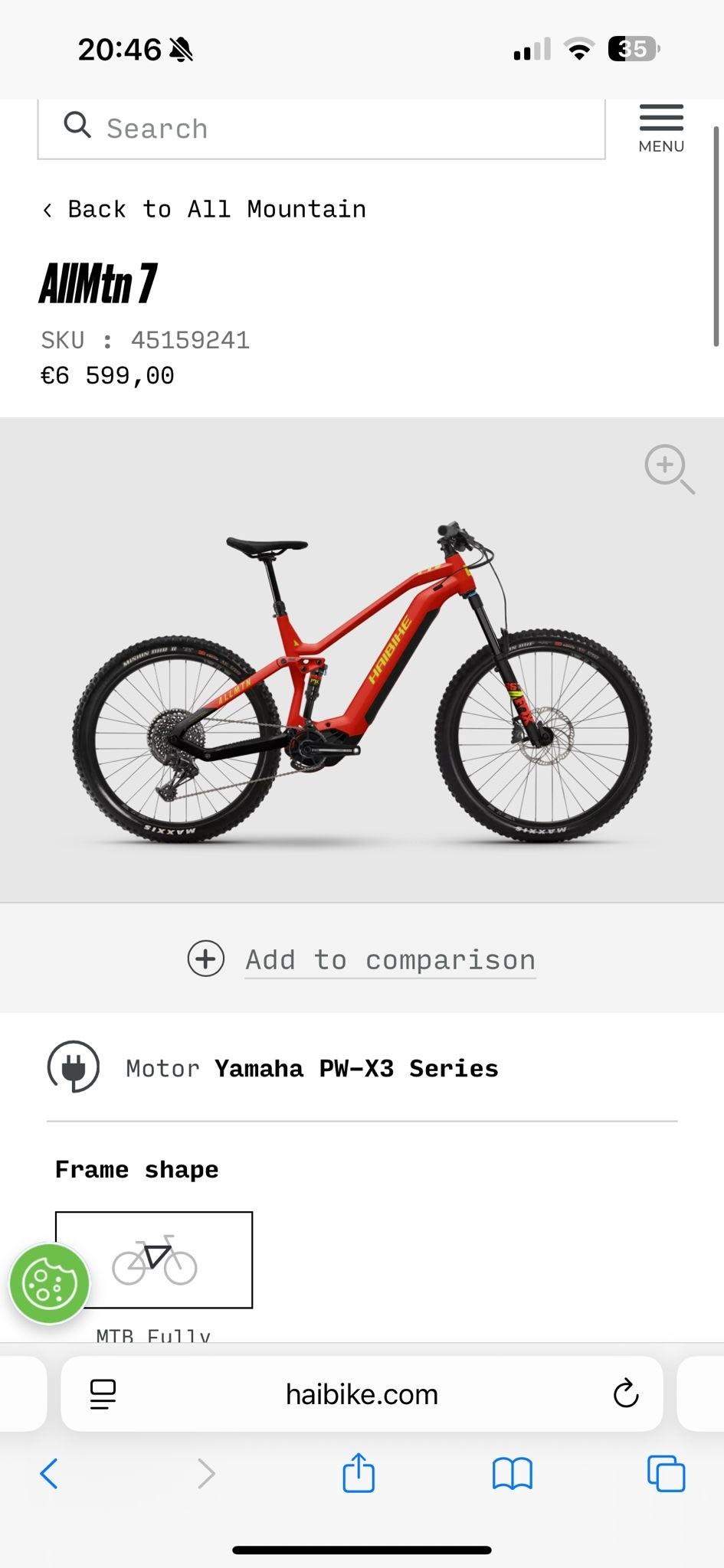724x1568 pixels.
Task: Select the MTB Fully frame shape
Action: (x=154, y=1259)
